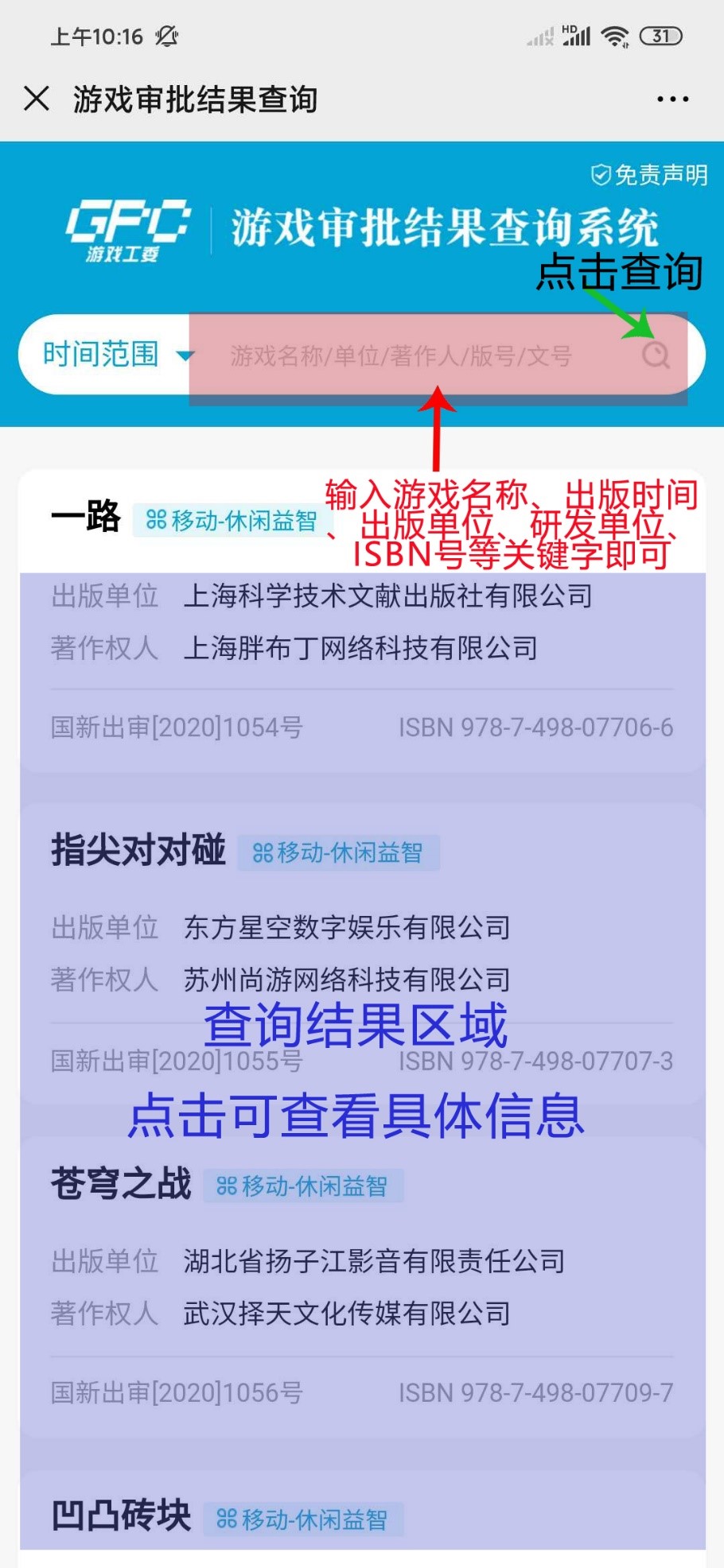Close the 游戏审批结果查询 page
This screenshot has width=724, height=1568.
37,99
